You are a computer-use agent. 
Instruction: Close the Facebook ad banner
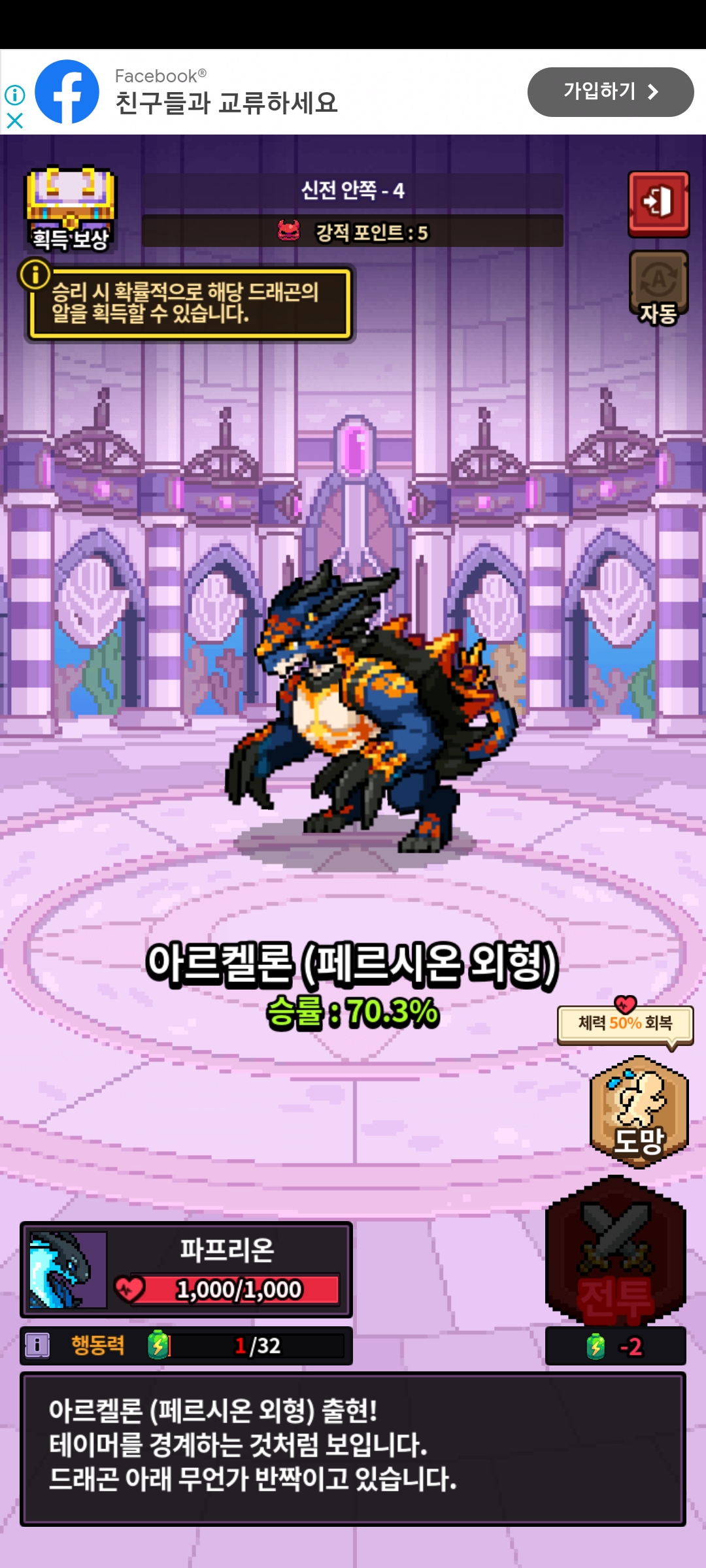(x=14, y=120)
